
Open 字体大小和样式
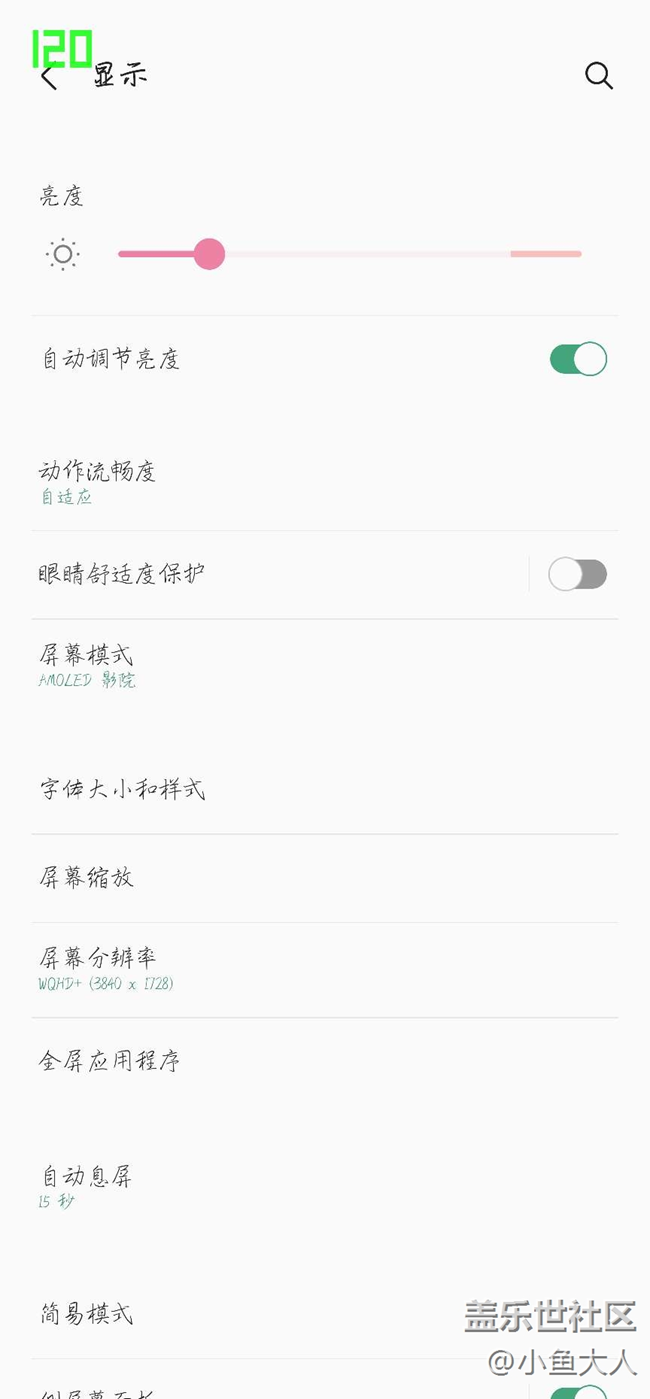(325, 790)
